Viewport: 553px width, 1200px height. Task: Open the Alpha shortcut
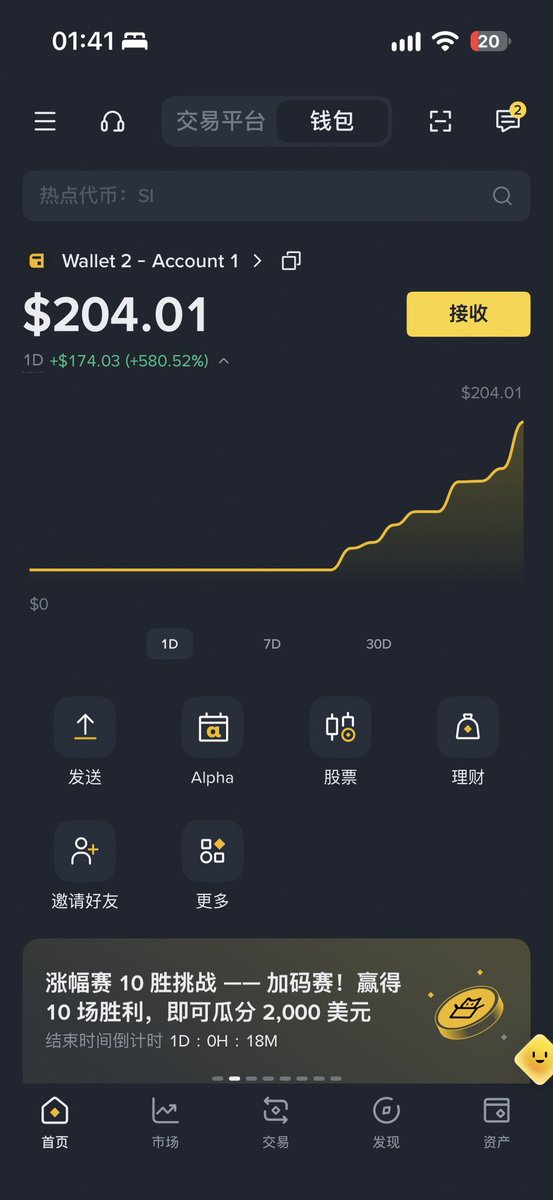coord(213,741)
